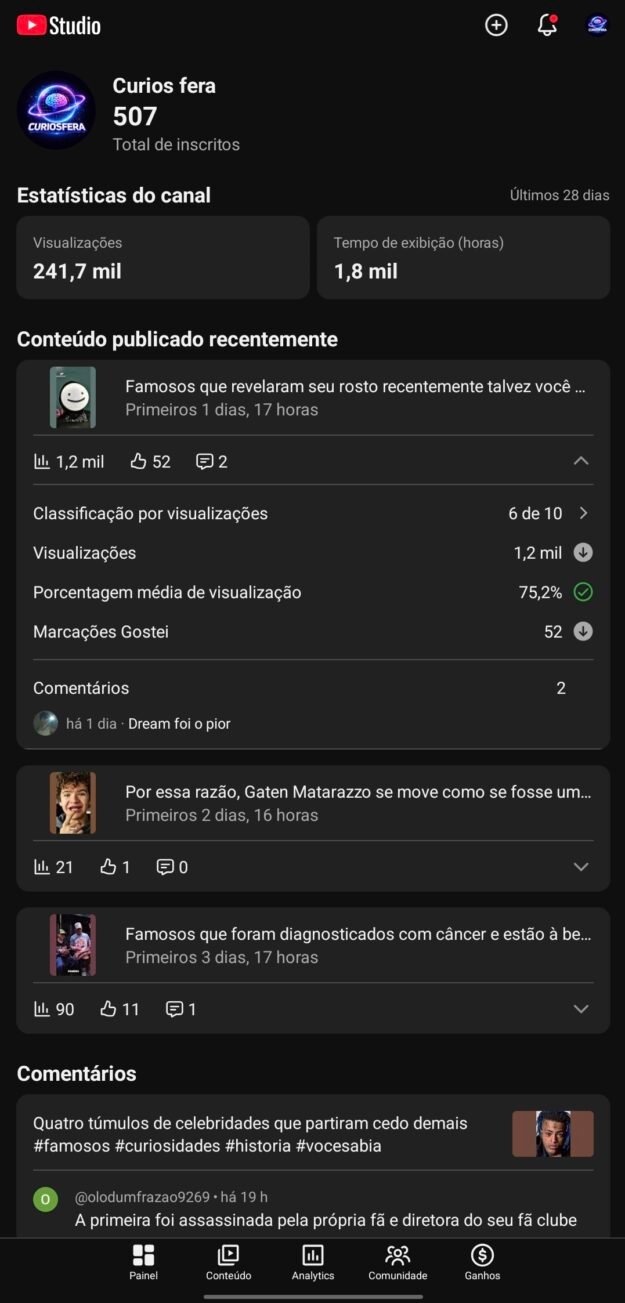Open the Gaten Matarazzo video

[357, 803]
